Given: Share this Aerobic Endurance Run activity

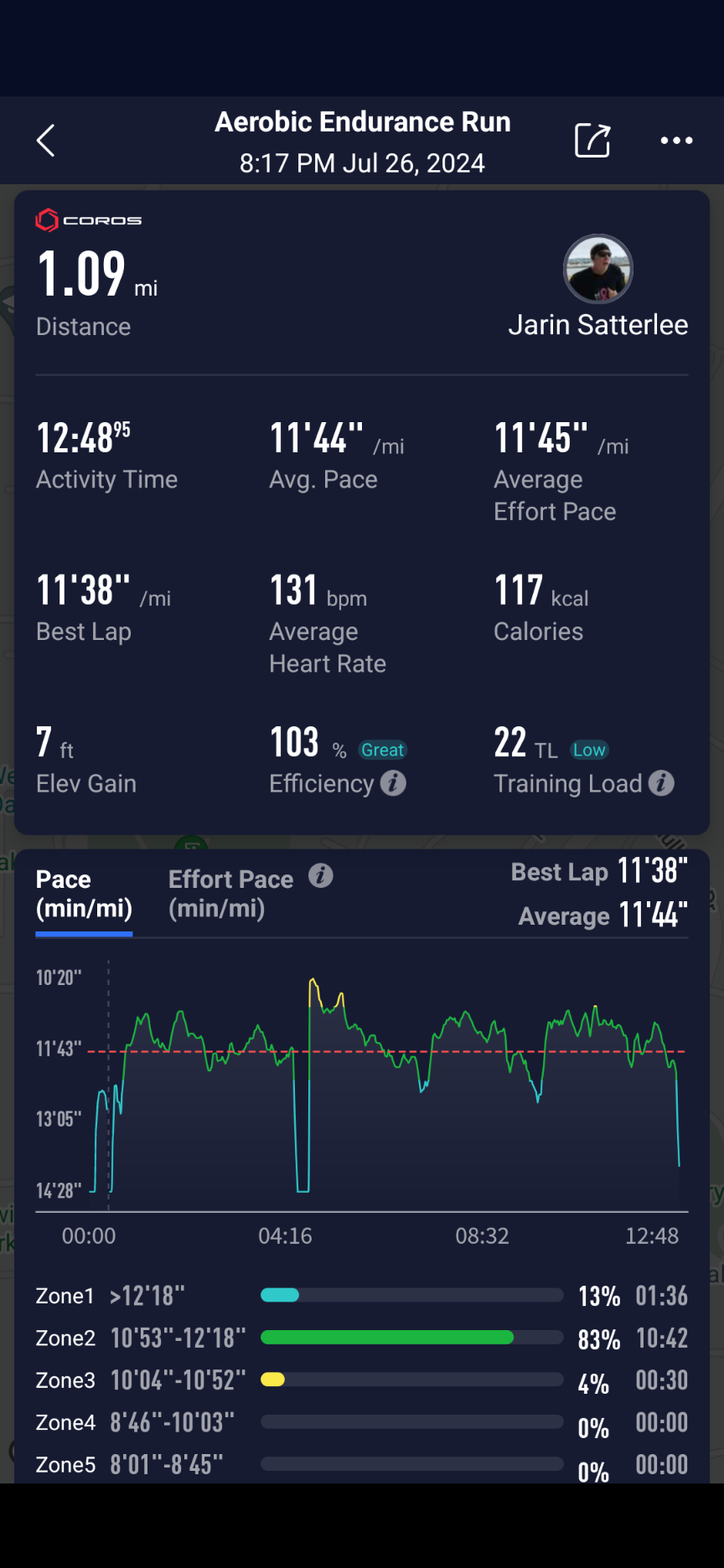Looking at the screenshot, I should pos(592,140).
